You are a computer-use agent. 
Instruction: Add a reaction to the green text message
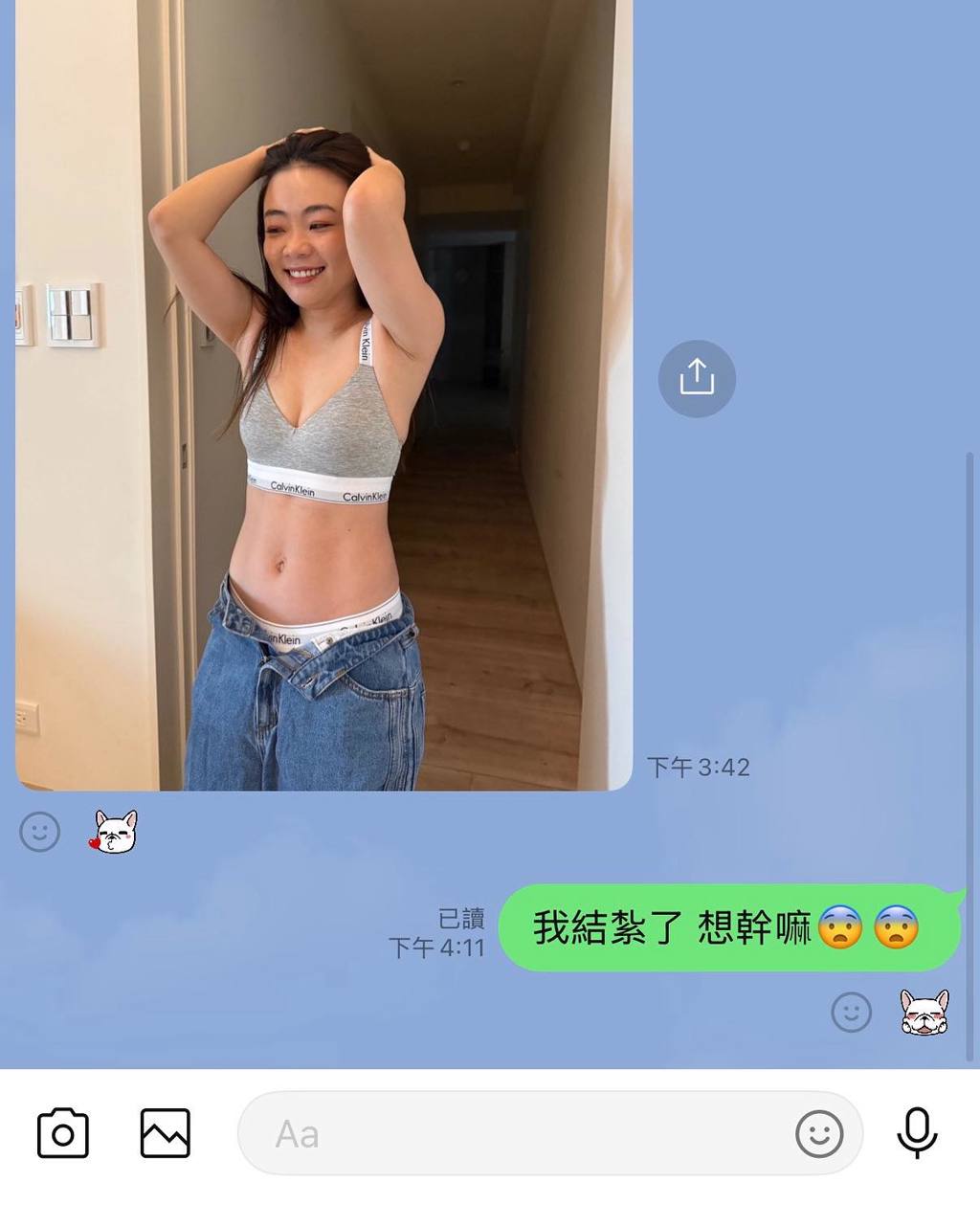tap(851, 1012)
